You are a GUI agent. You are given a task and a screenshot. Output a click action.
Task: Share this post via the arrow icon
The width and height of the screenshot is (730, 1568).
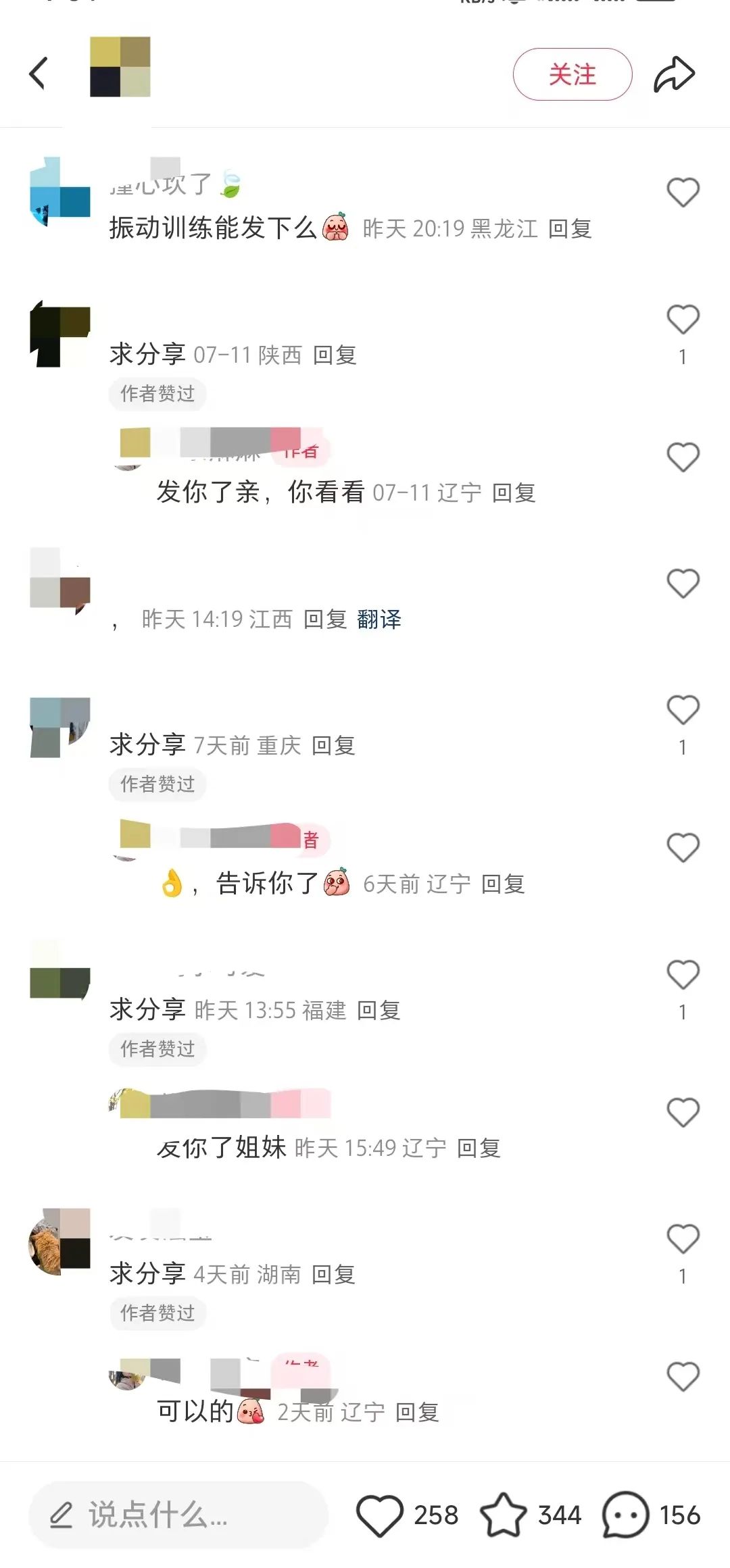pyautogui.click(x=674, y=74)
